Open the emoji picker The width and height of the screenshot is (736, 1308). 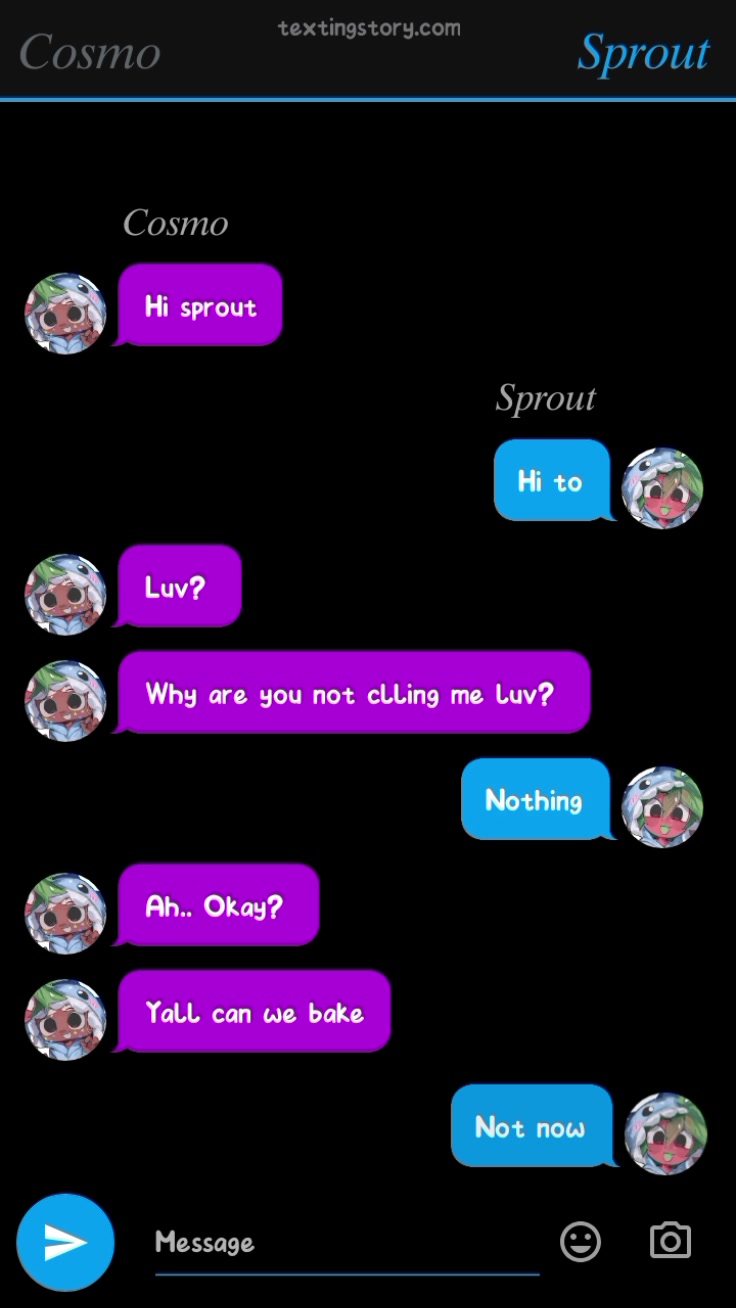coord(580,1242)
